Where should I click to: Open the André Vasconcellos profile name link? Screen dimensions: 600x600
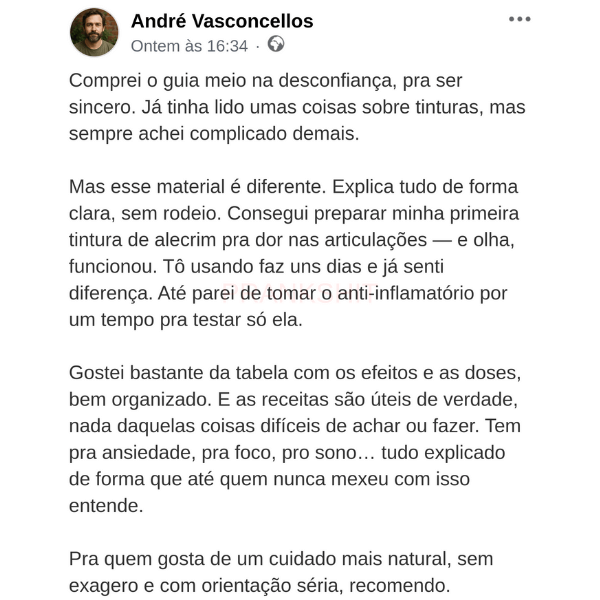[222, 21]
